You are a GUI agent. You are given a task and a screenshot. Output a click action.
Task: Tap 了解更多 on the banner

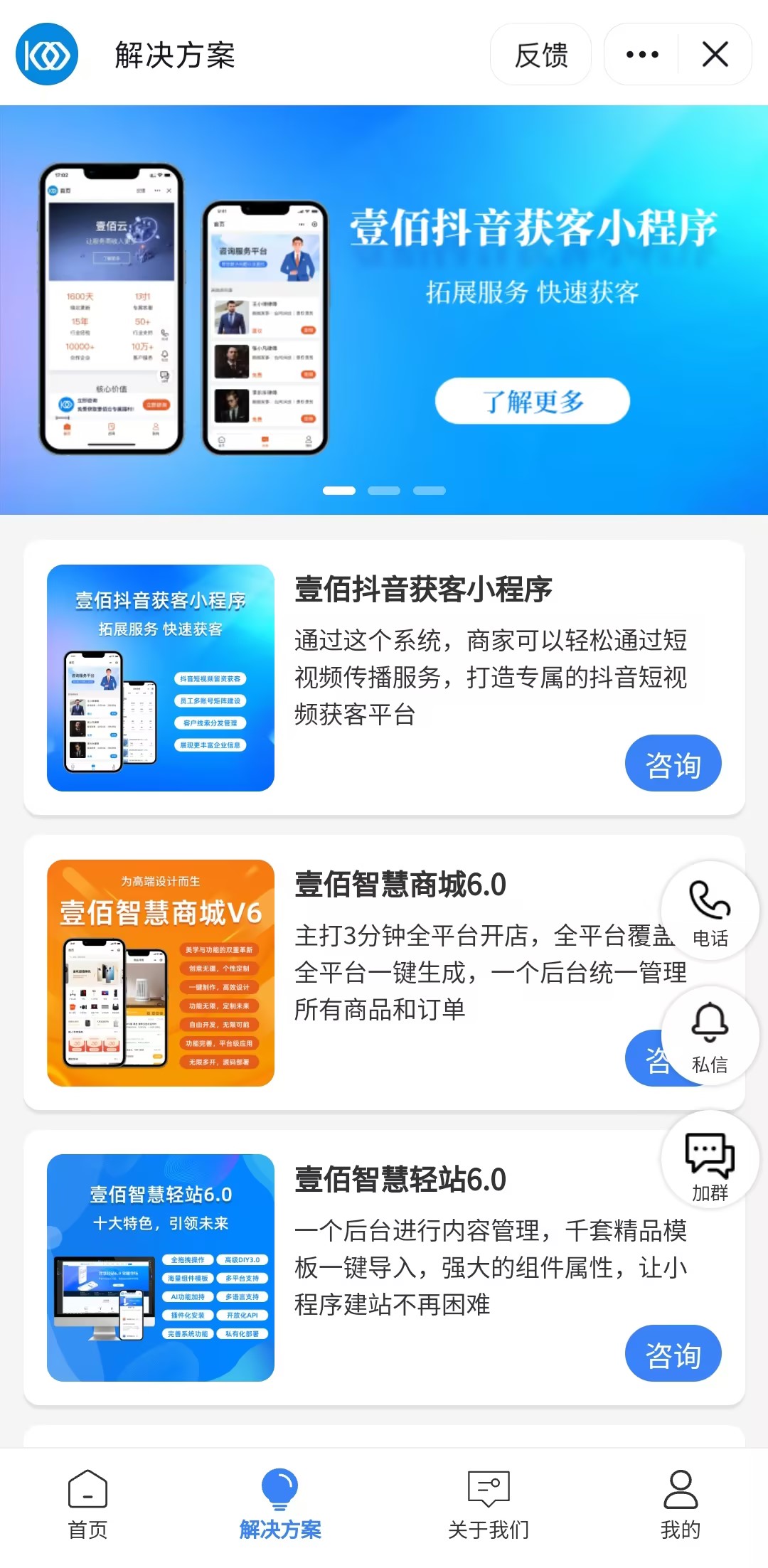tap(532, 401)
